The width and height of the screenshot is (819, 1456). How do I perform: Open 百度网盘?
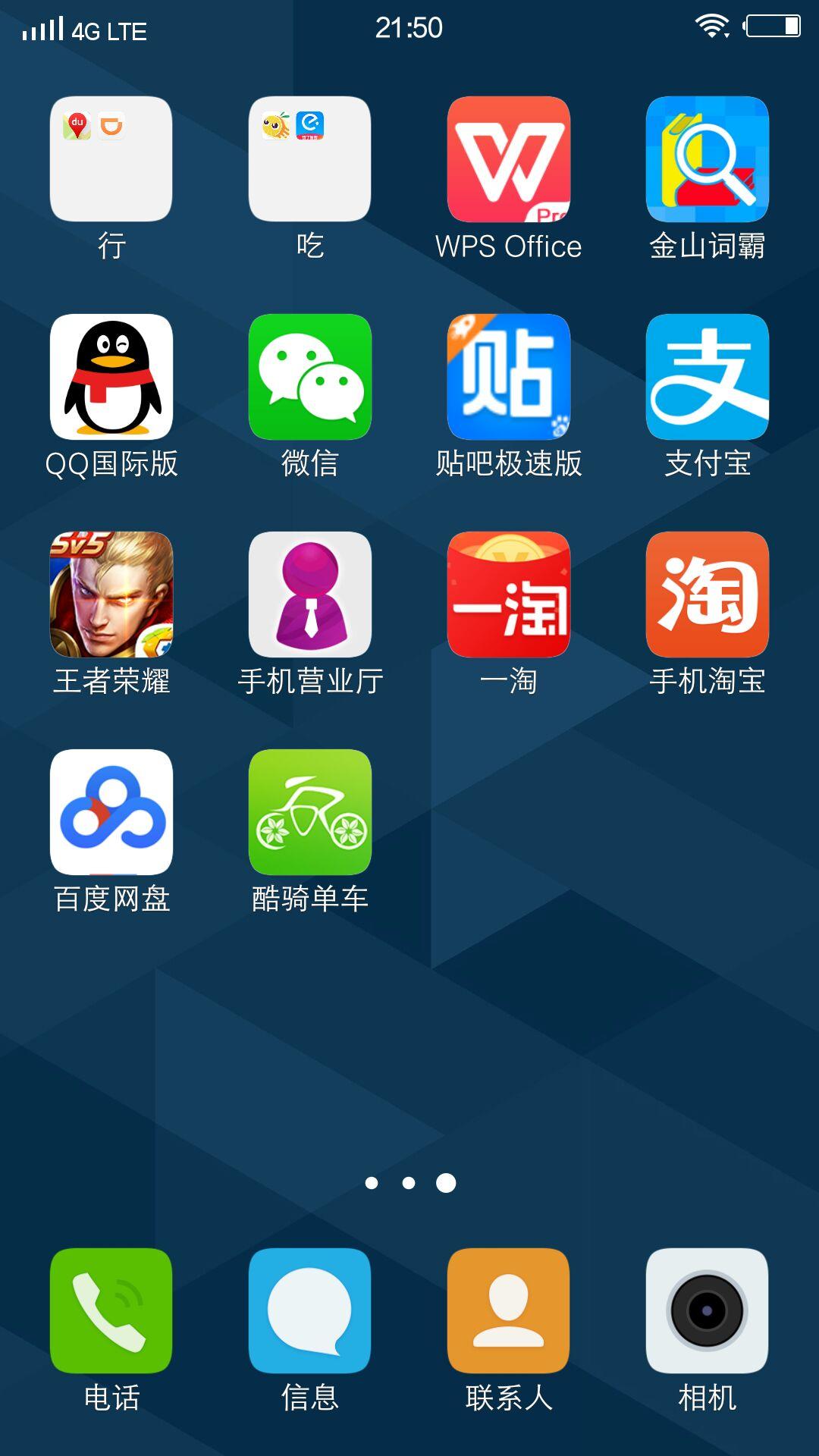click(111, 811)
